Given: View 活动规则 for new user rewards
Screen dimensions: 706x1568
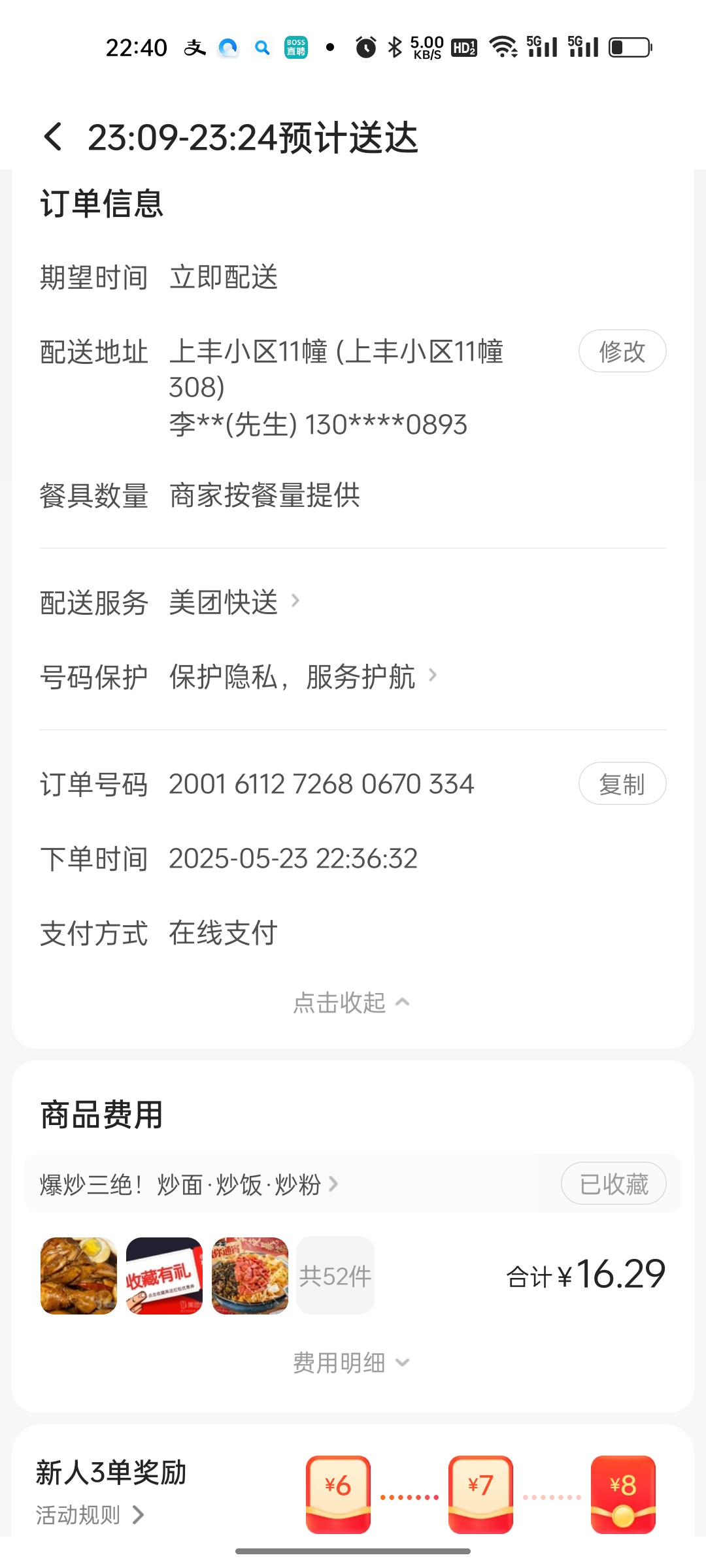Looking at the screenshot, I should [90, 1514].
